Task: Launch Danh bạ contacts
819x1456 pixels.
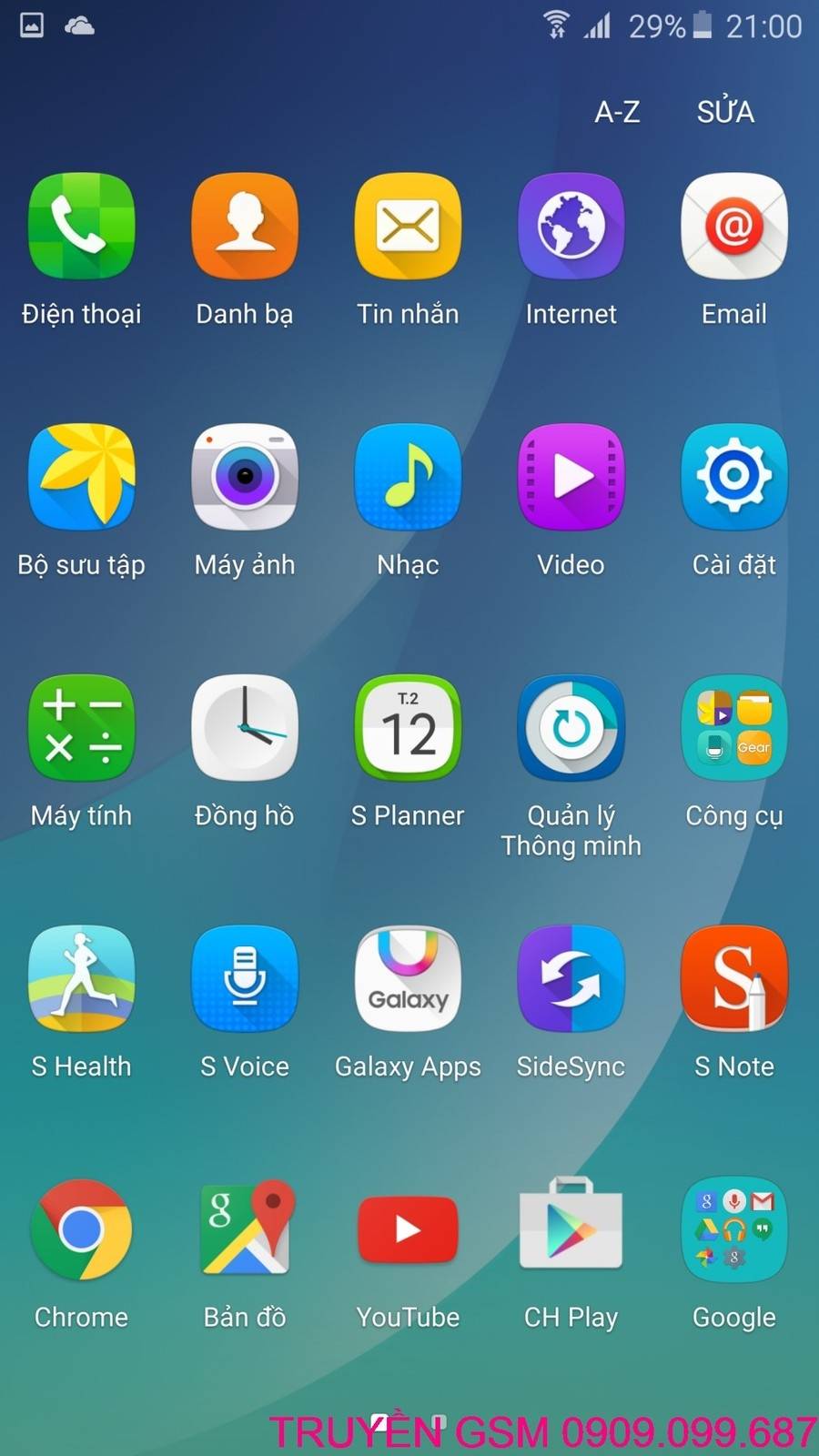Action: [245, 226]
